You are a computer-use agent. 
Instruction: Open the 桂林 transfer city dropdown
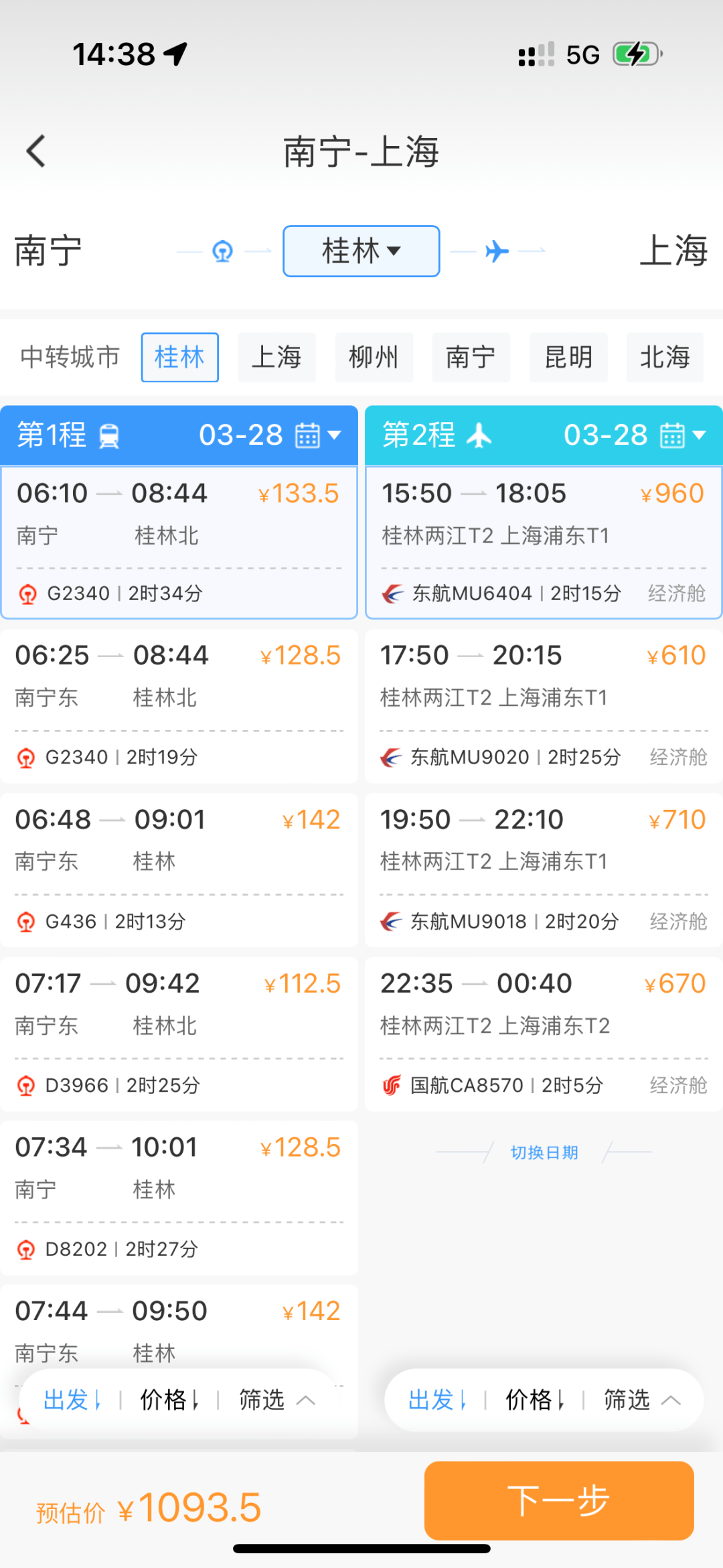[361, 251]
